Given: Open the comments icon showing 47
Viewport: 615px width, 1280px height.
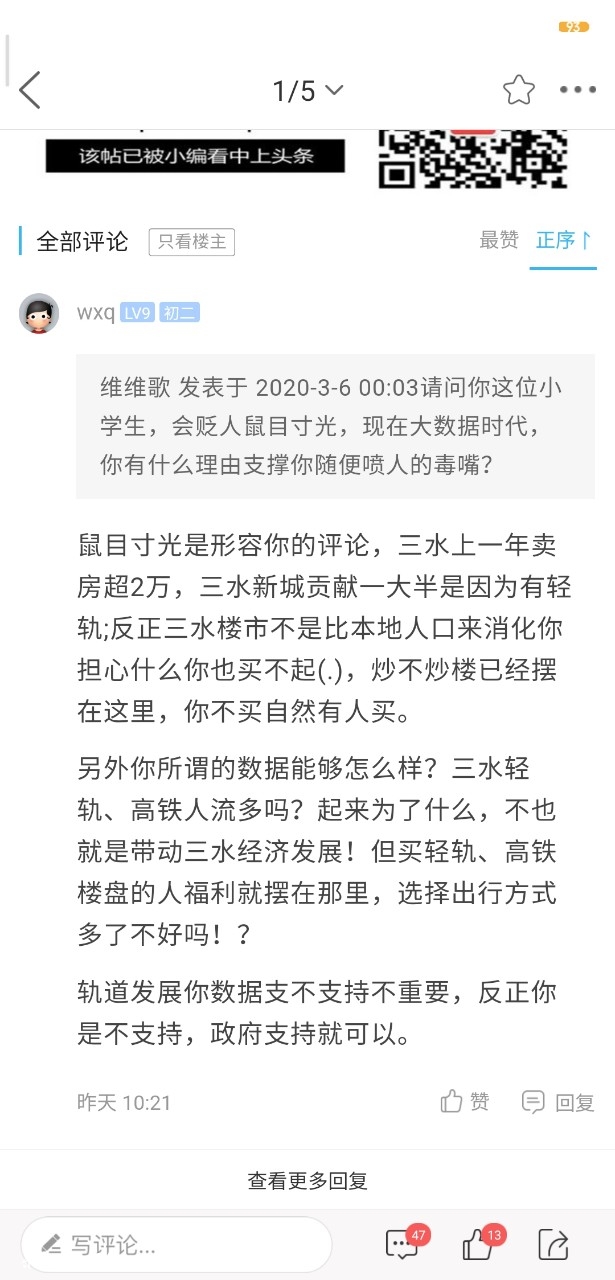Looking at the screenshot, I should [402, 1244].
